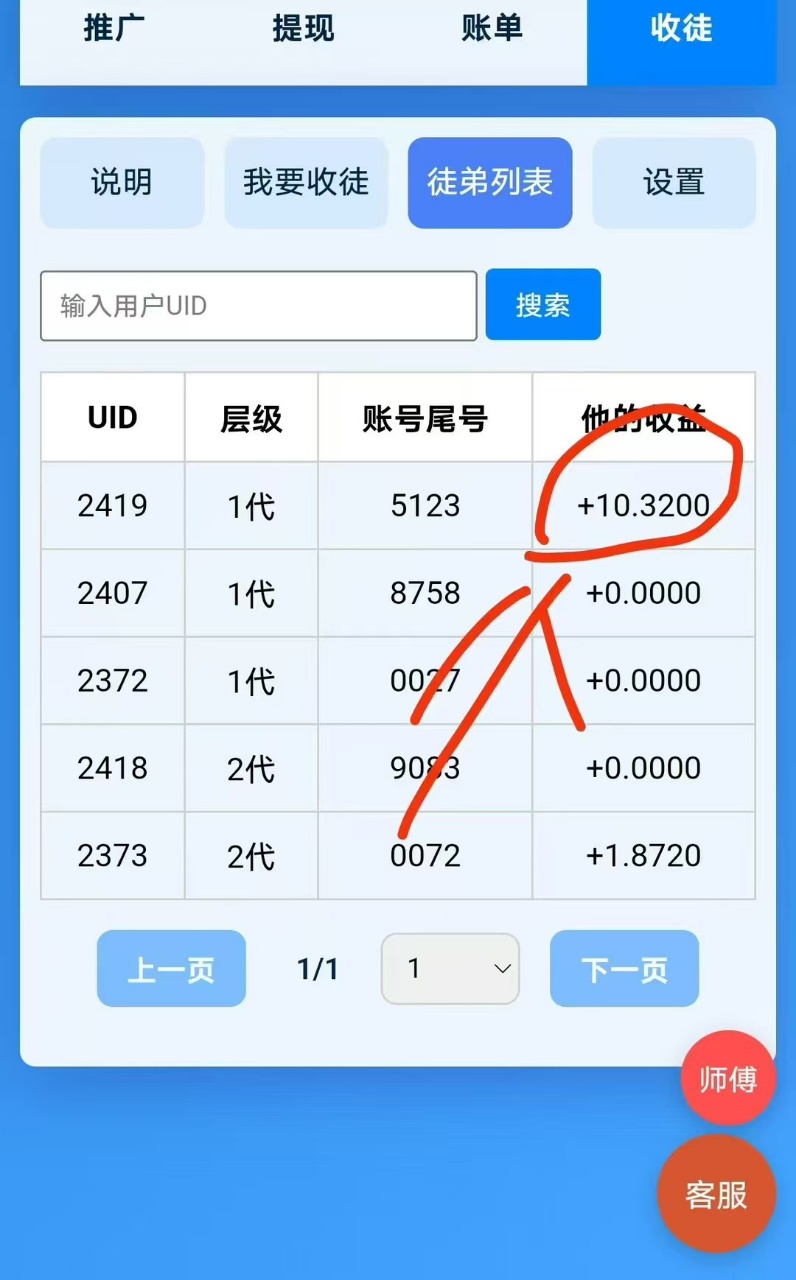Viewport: 796px width, 1280px height.
Task: Click the circled earnings value +10.3200
Action: (x=643, y=506)
